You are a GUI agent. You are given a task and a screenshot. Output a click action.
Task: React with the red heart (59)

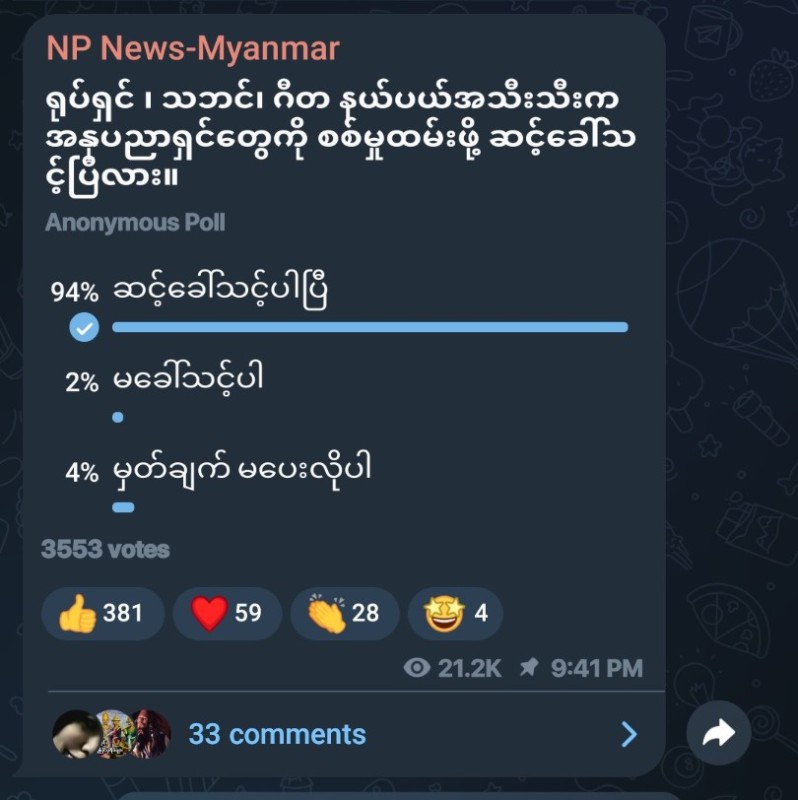pyautogui.click(x=227, y=613)
